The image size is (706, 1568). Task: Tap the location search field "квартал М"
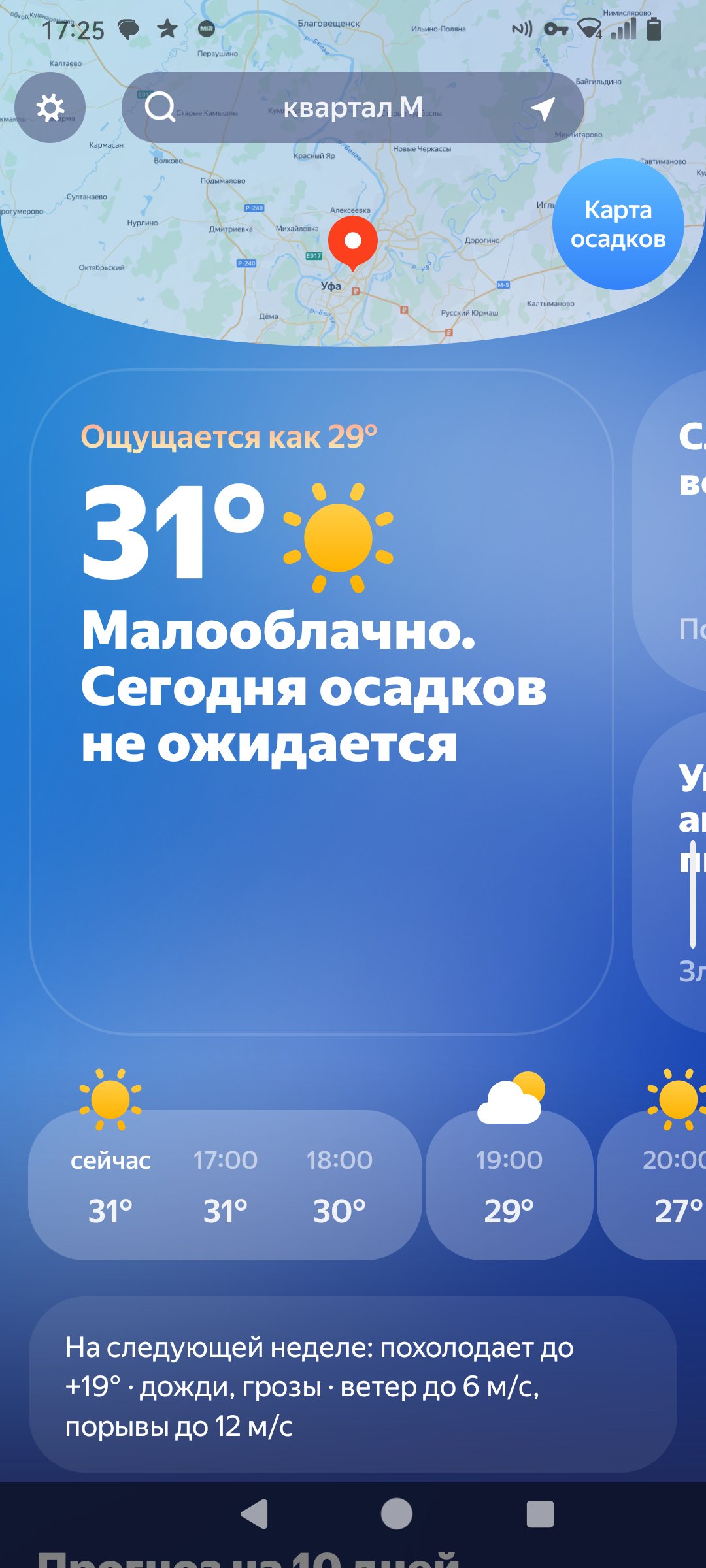tap(353, 108)
